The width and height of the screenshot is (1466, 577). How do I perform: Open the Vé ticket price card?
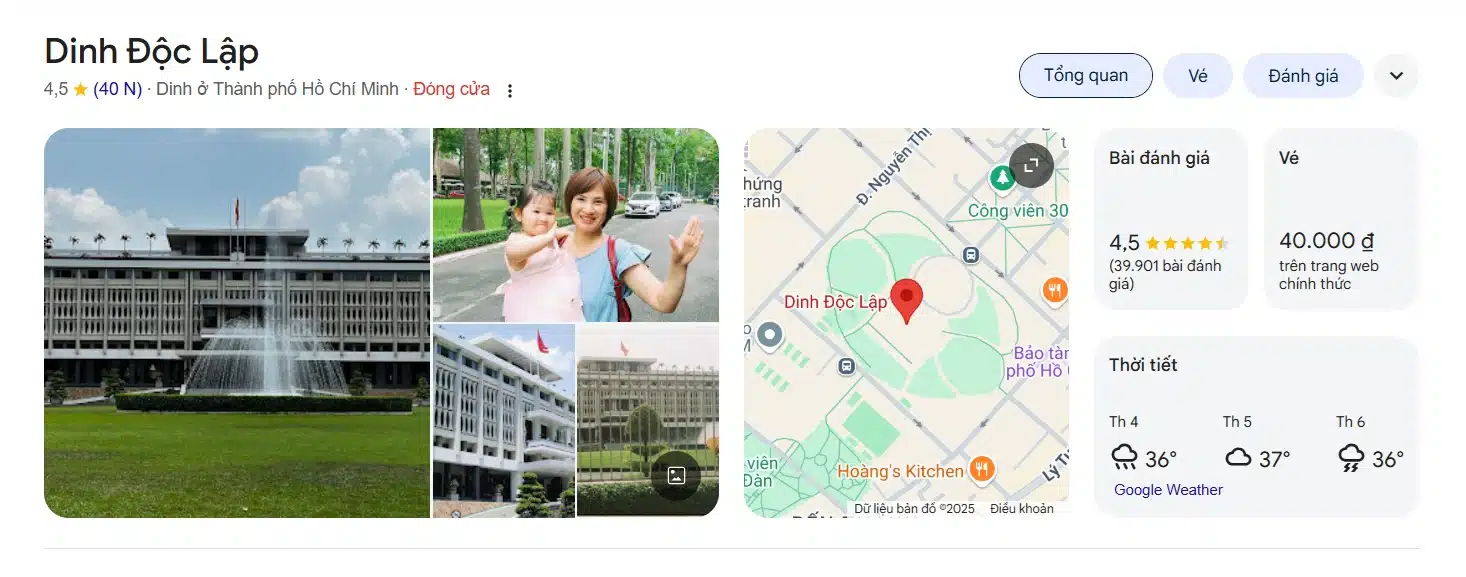(x=1340, y=219)
